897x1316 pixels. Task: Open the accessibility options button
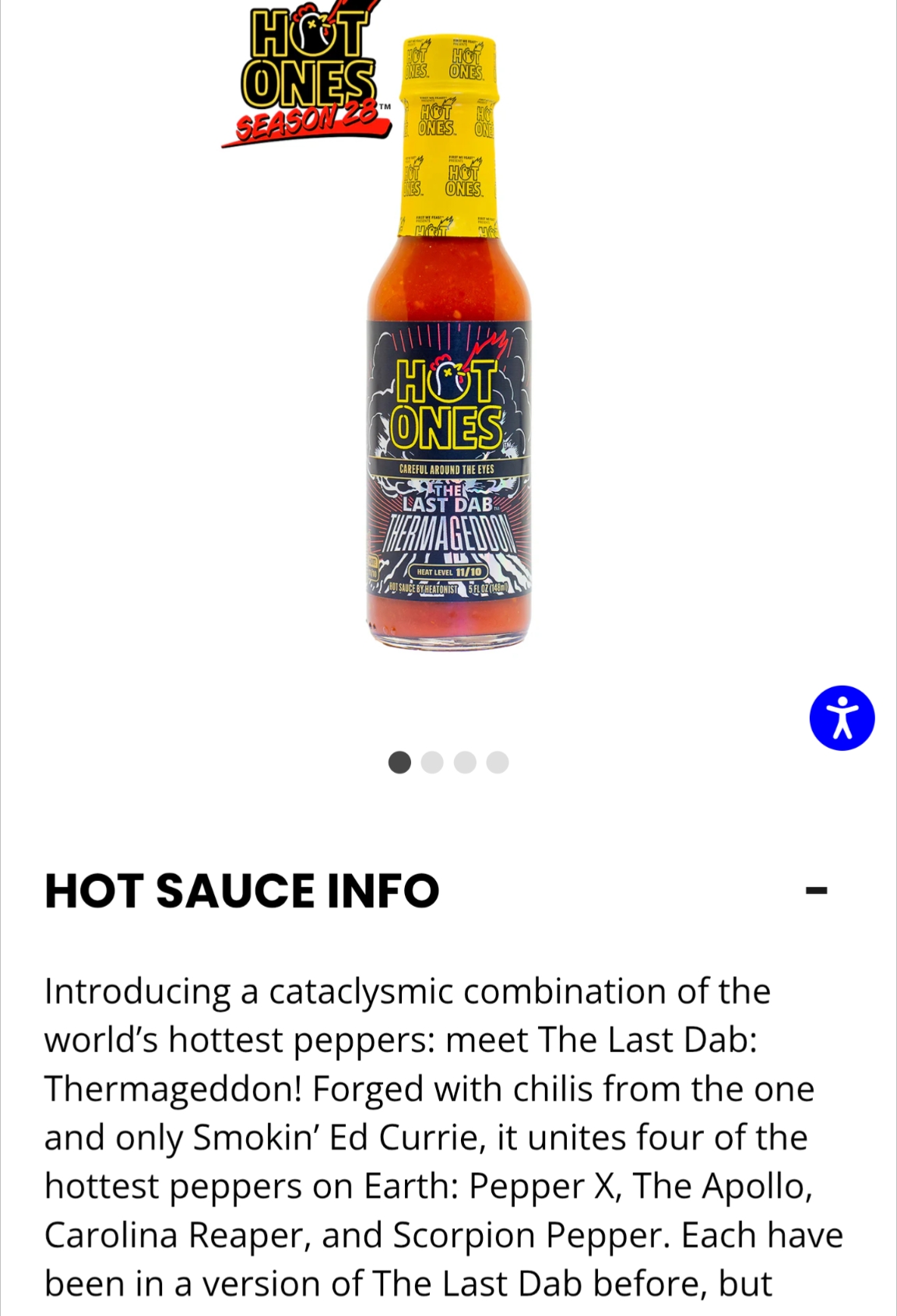842,718
